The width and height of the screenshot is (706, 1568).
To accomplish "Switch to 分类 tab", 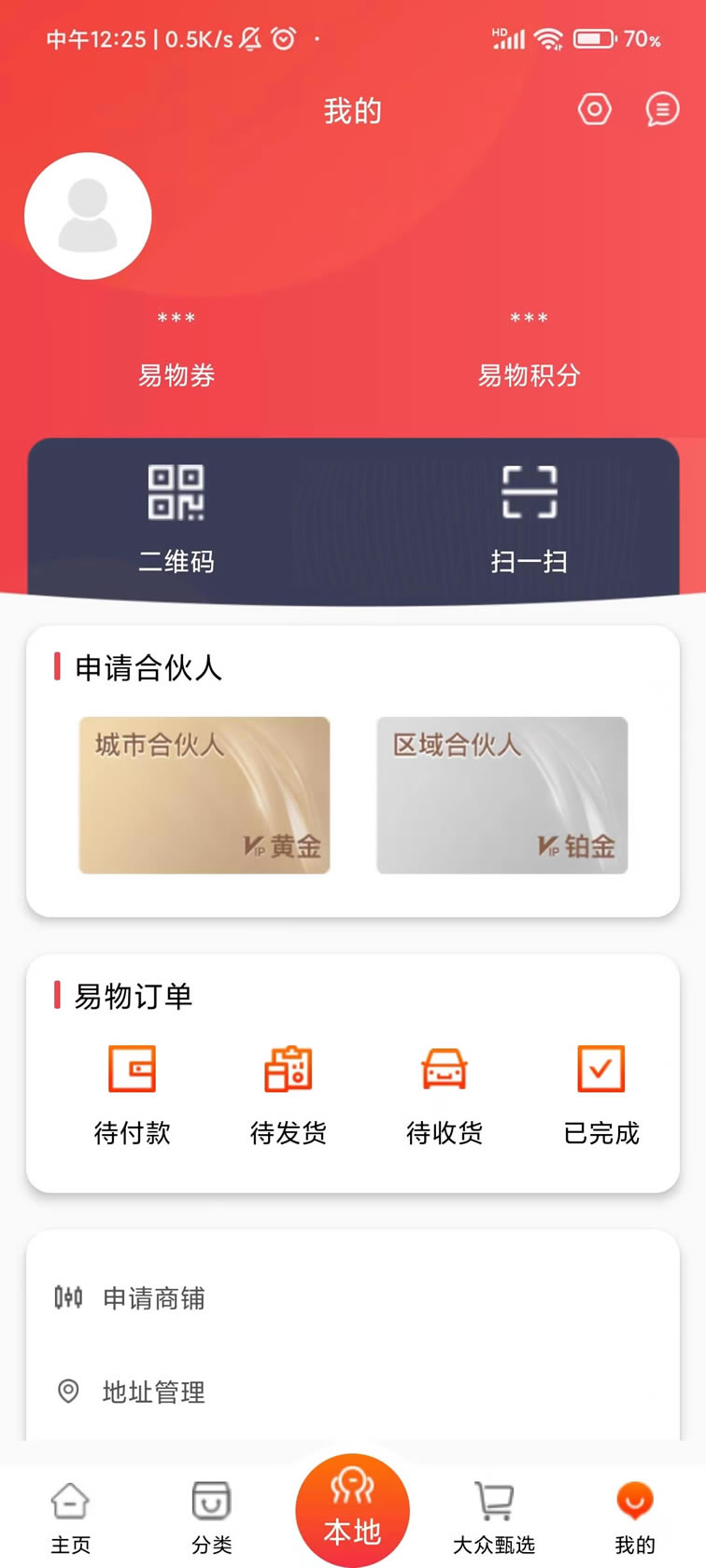I will click(211, 1517).
